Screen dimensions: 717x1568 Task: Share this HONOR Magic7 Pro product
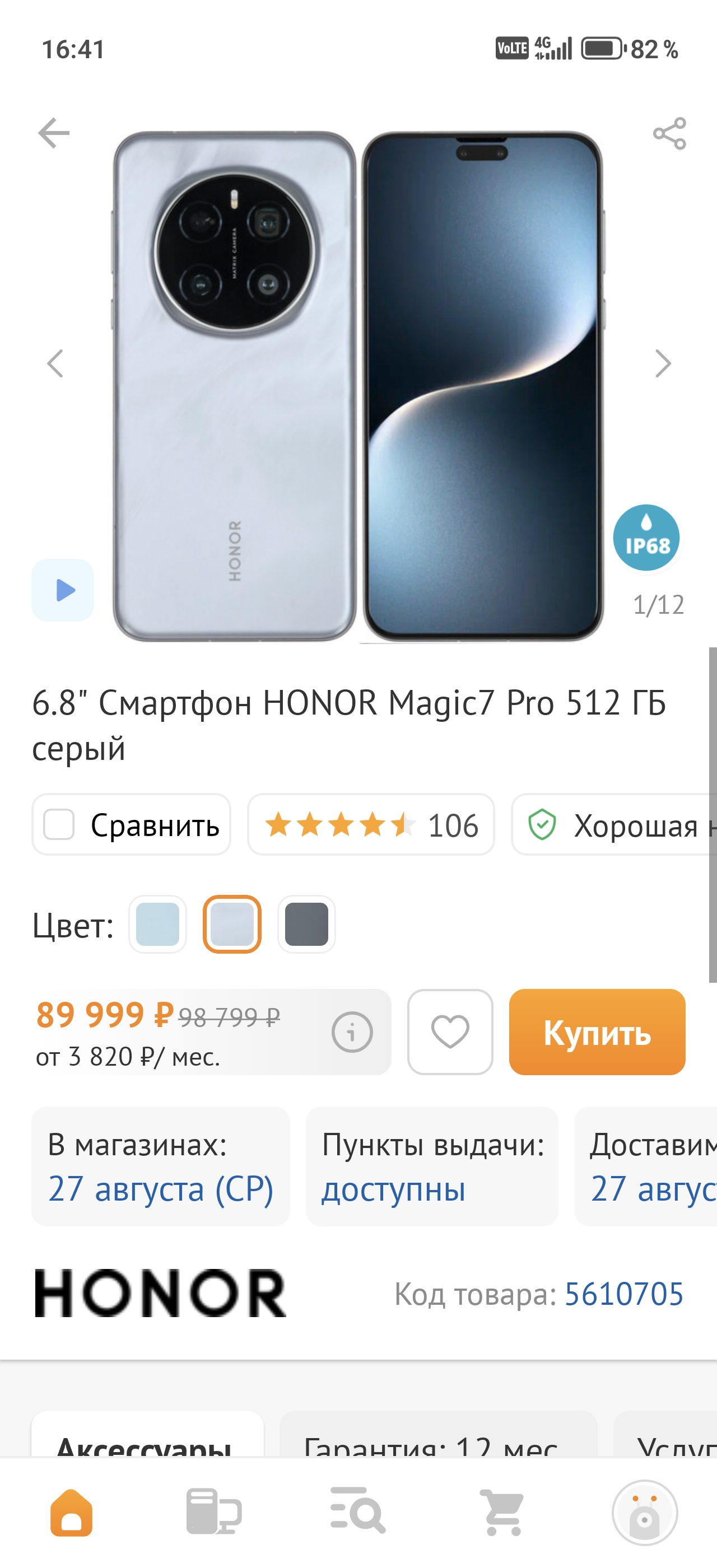point(669,133)
